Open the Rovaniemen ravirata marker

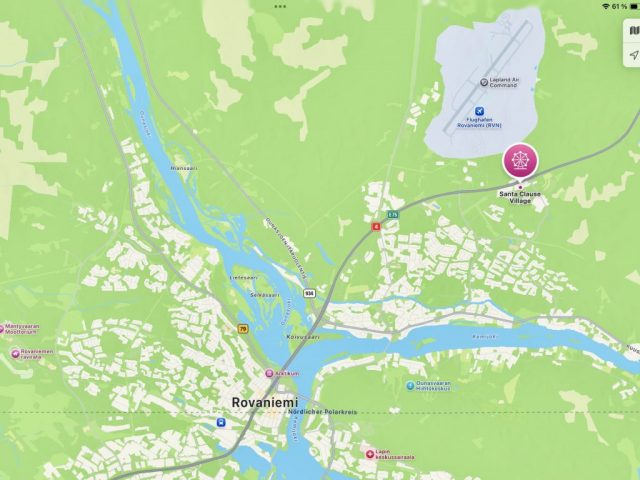(x=14, y=354)
